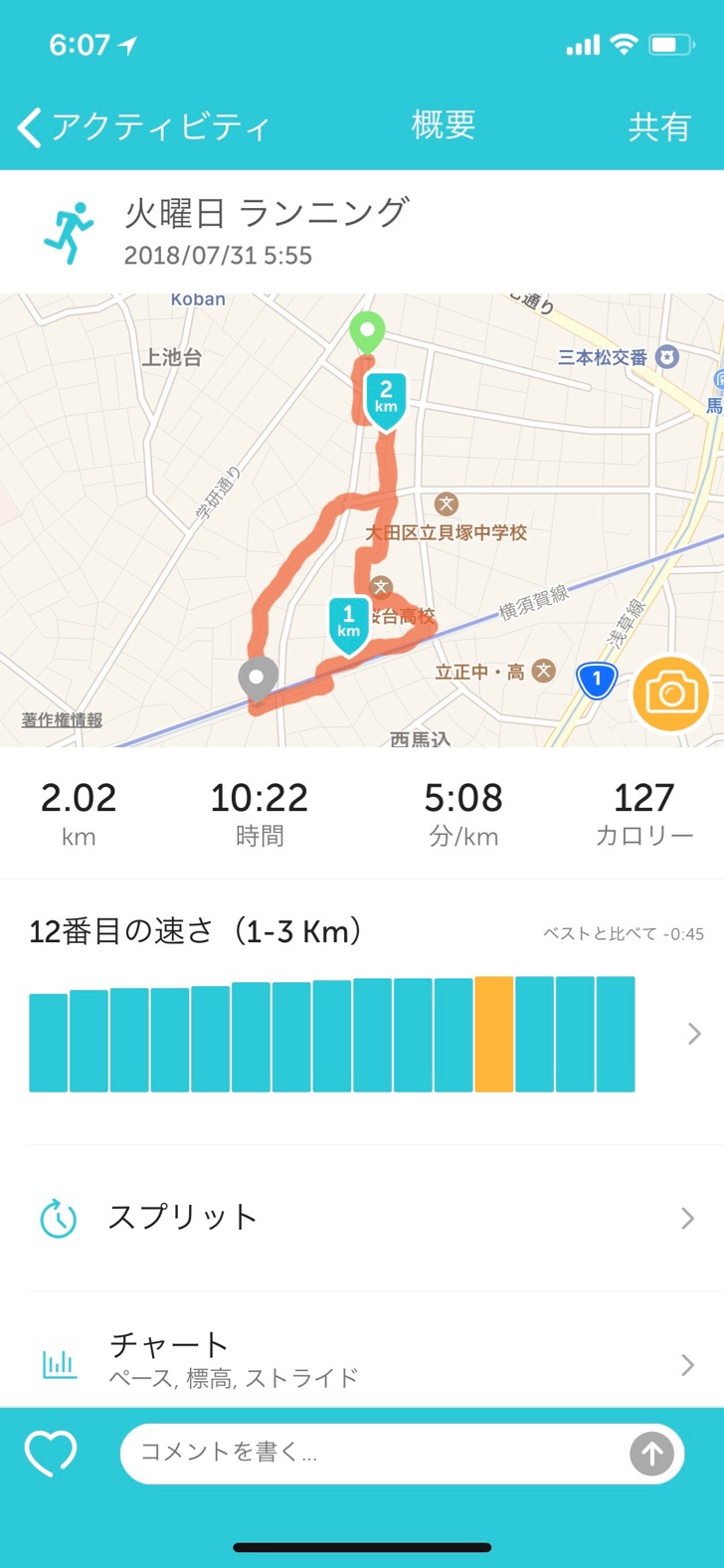
Task: Open the camera button on map
Action: [x=670, y=693]
